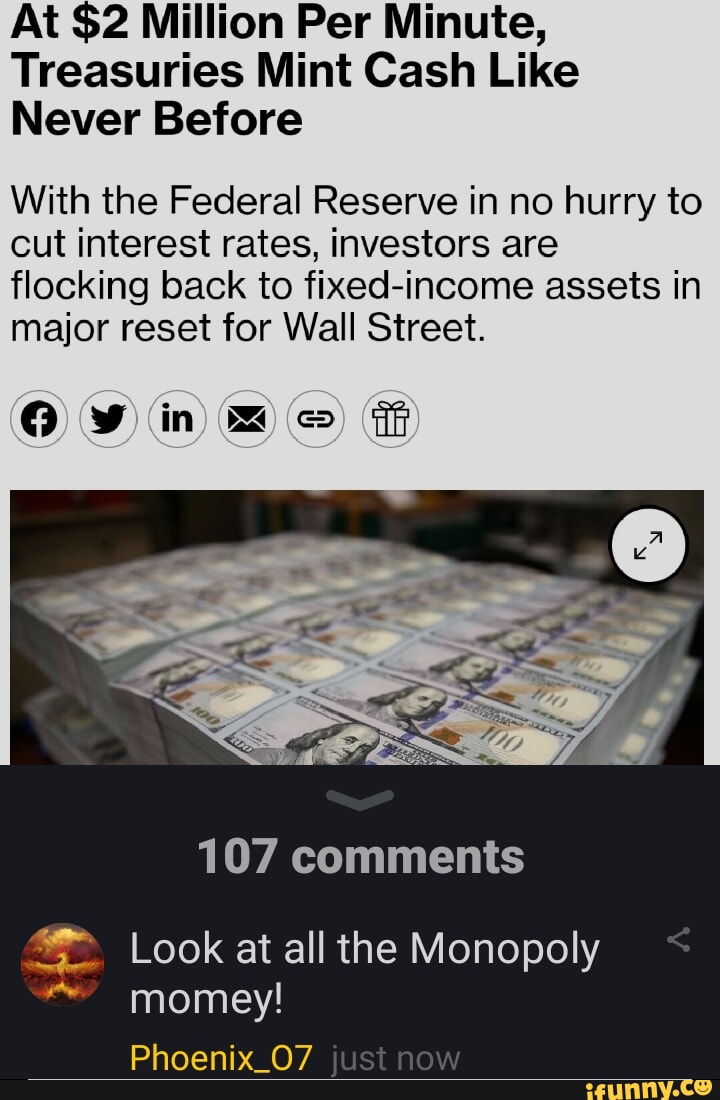720x1100 pixels.
Task: Copy the article link
Action: coord(314,418)
